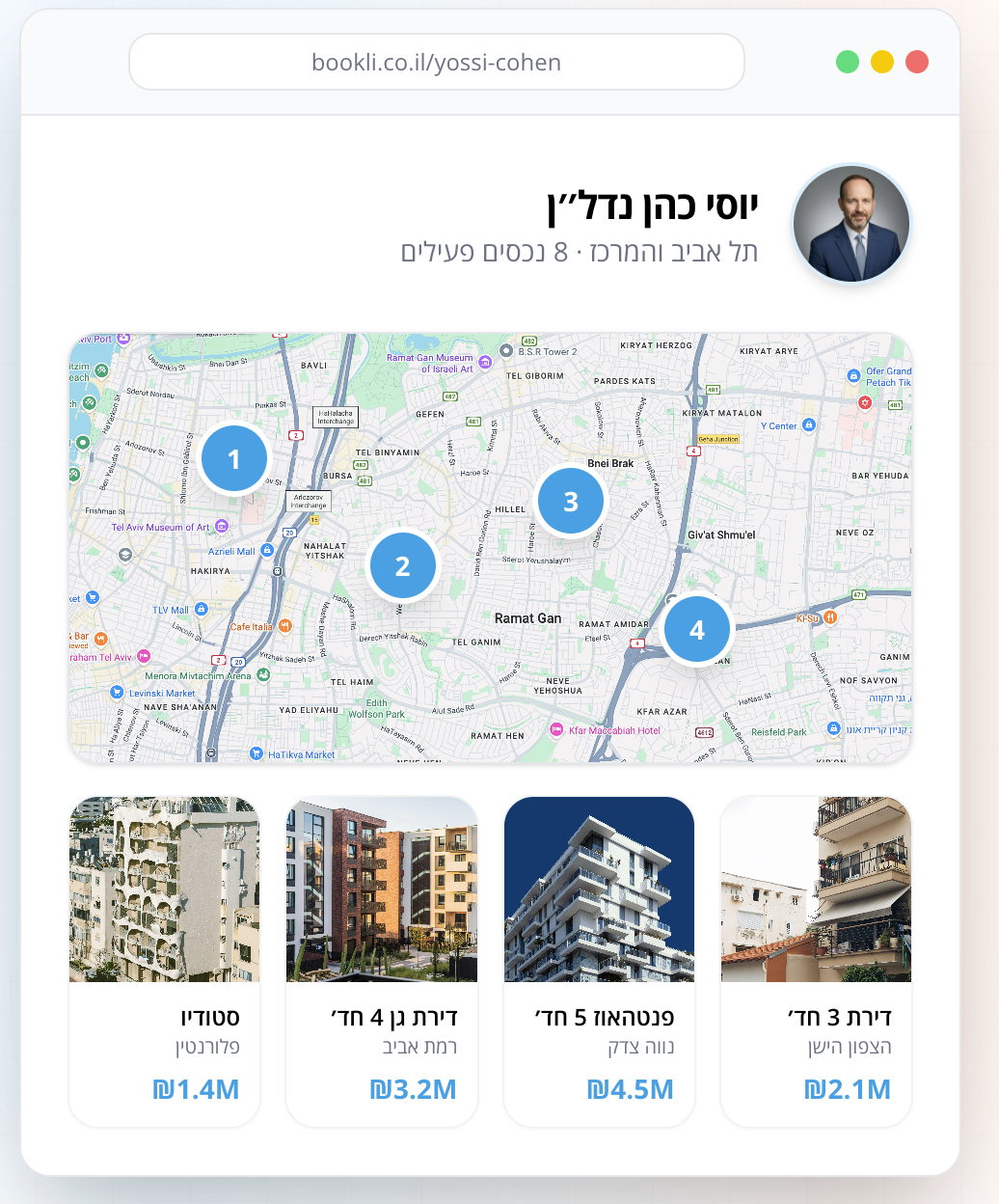Click marker 4 near Ramat Amidar
The image size is (999, 1204).
tap(698, 629)
